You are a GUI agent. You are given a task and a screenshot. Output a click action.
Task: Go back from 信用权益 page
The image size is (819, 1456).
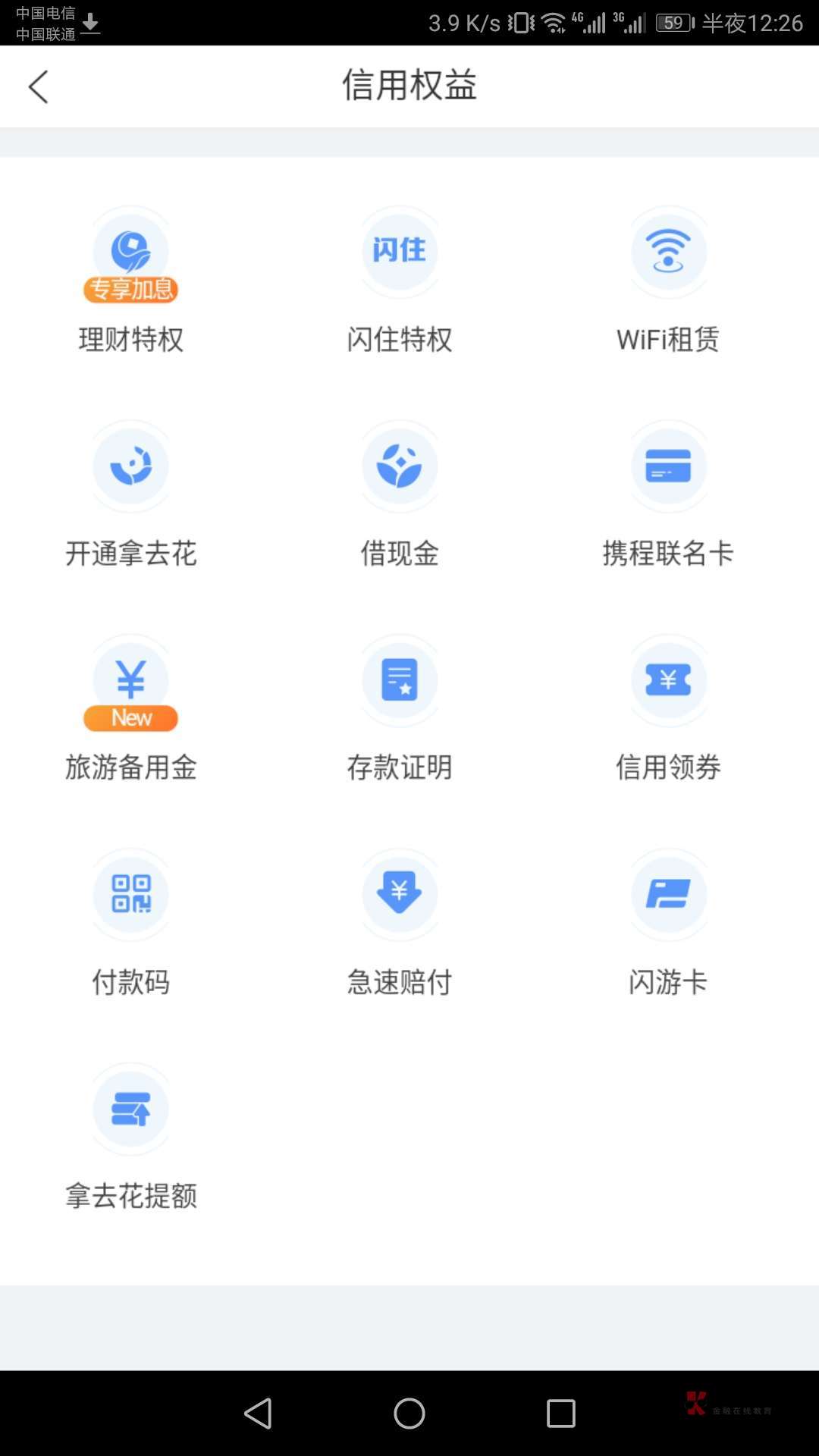click(x=38, y=86)
